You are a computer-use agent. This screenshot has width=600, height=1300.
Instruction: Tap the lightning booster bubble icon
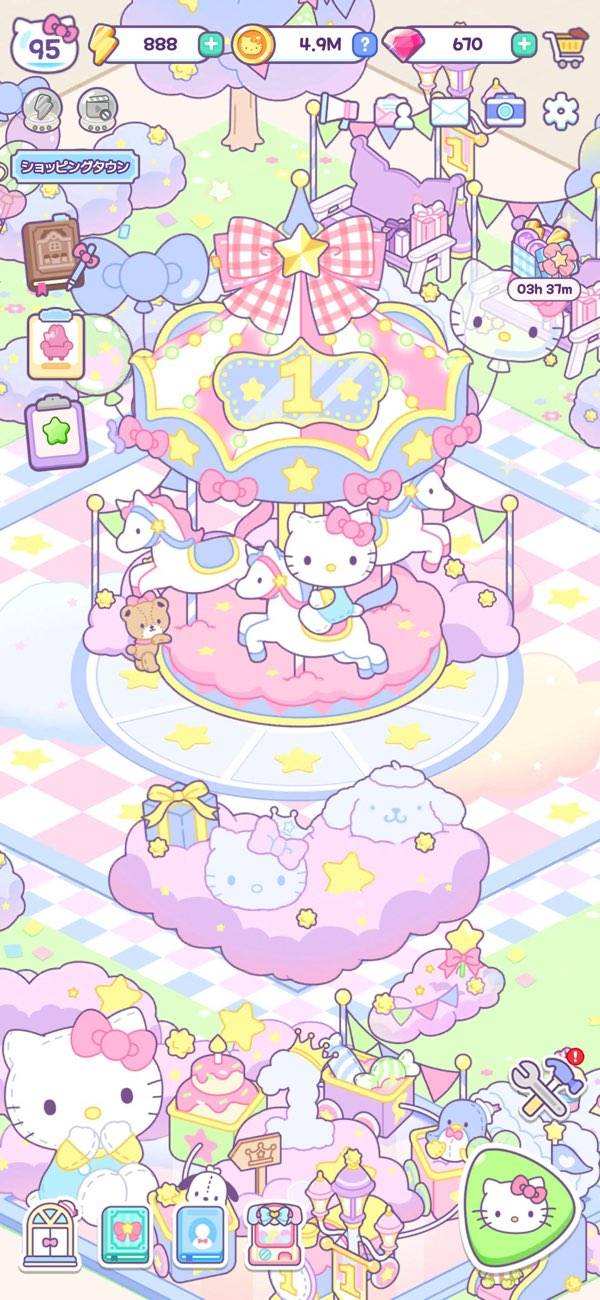(43, 108)
